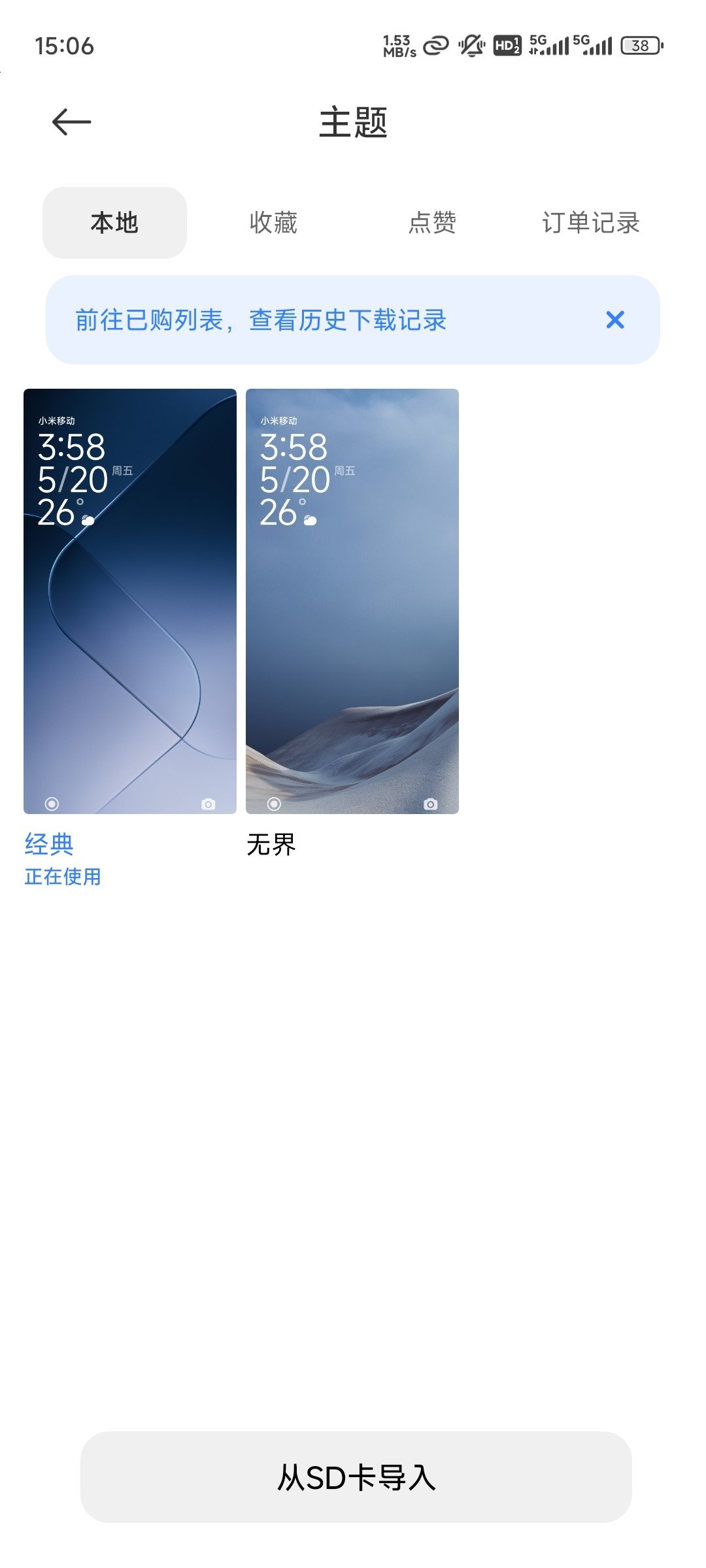Open the 经典 theme preview
Viewport: 706px width, 1568px height.
point(130,601)
